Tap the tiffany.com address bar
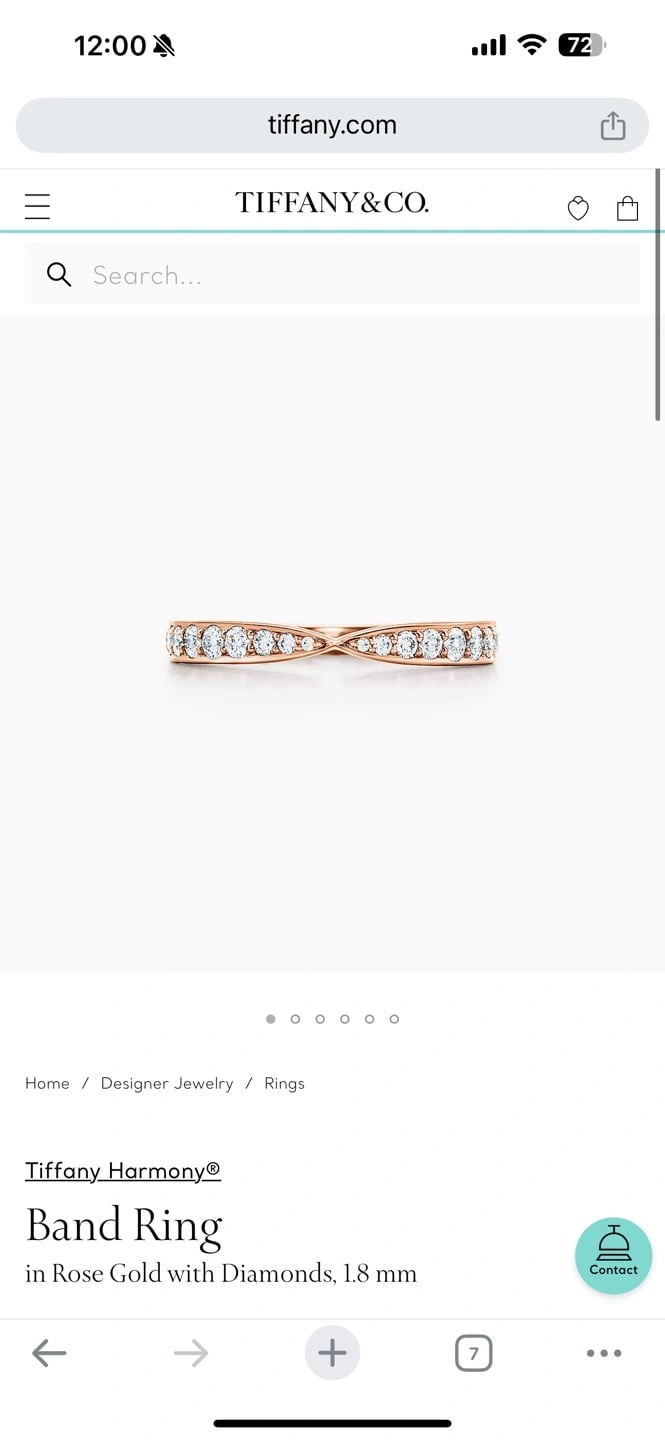The width and height of the screenshot is (665, 1440). 332,126
